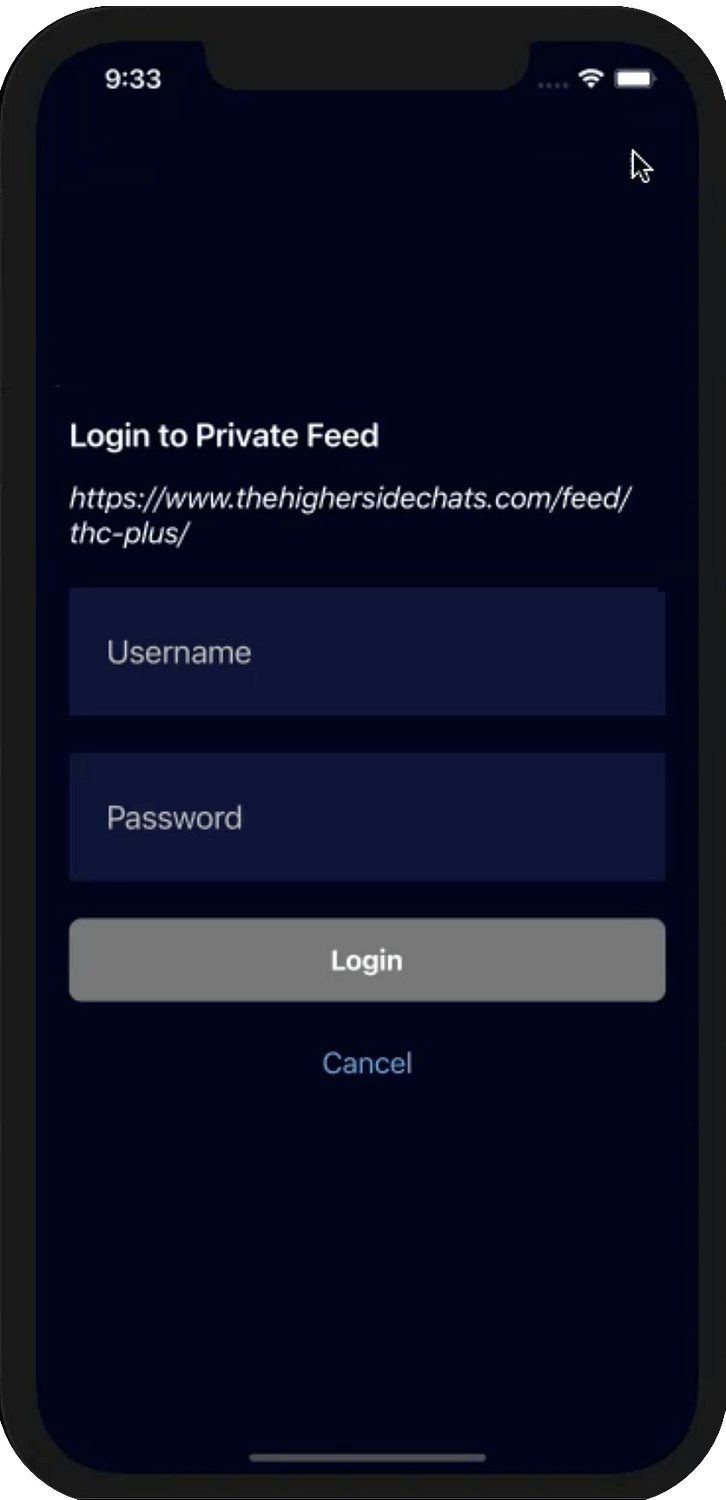Viewport: 726px width, 1500px height.
Task: Focus the Username field
Action: (x=367, y=652)
